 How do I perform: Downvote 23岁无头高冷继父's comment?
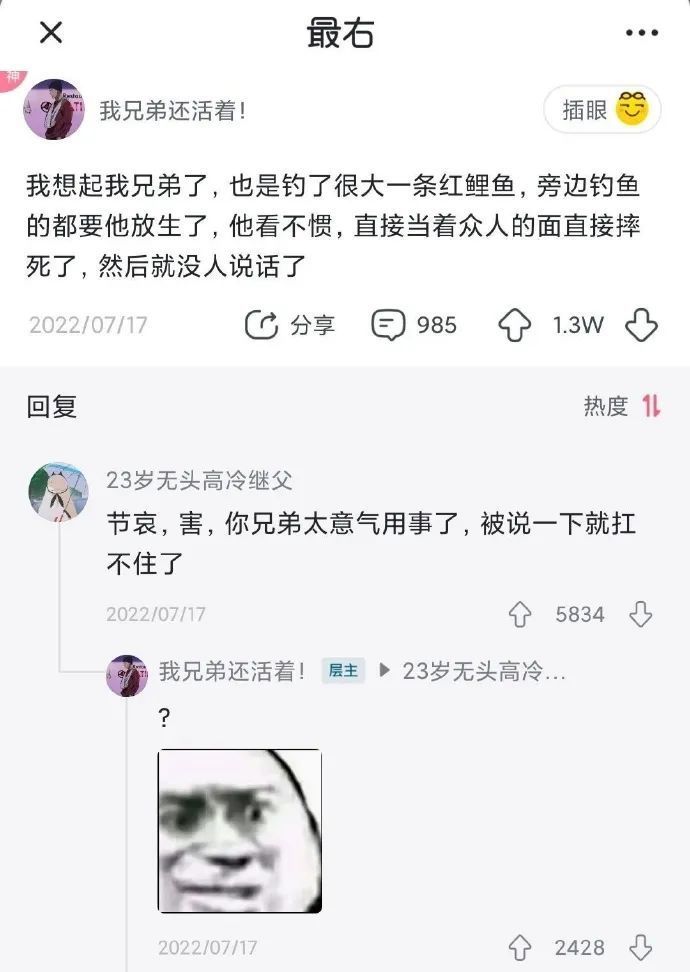641,614
